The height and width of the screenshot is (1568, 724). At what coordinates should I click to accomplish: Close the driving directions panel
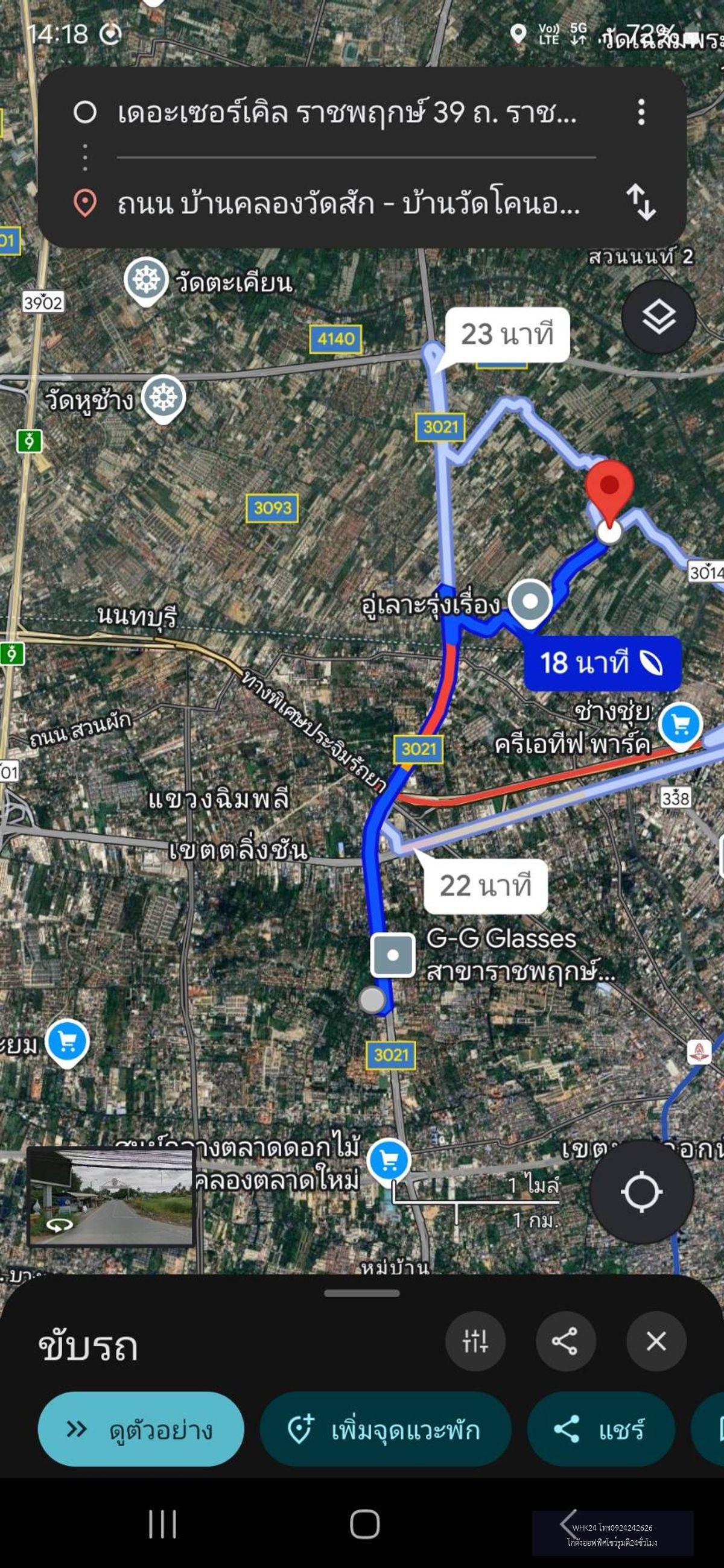tap(656, 1341)
